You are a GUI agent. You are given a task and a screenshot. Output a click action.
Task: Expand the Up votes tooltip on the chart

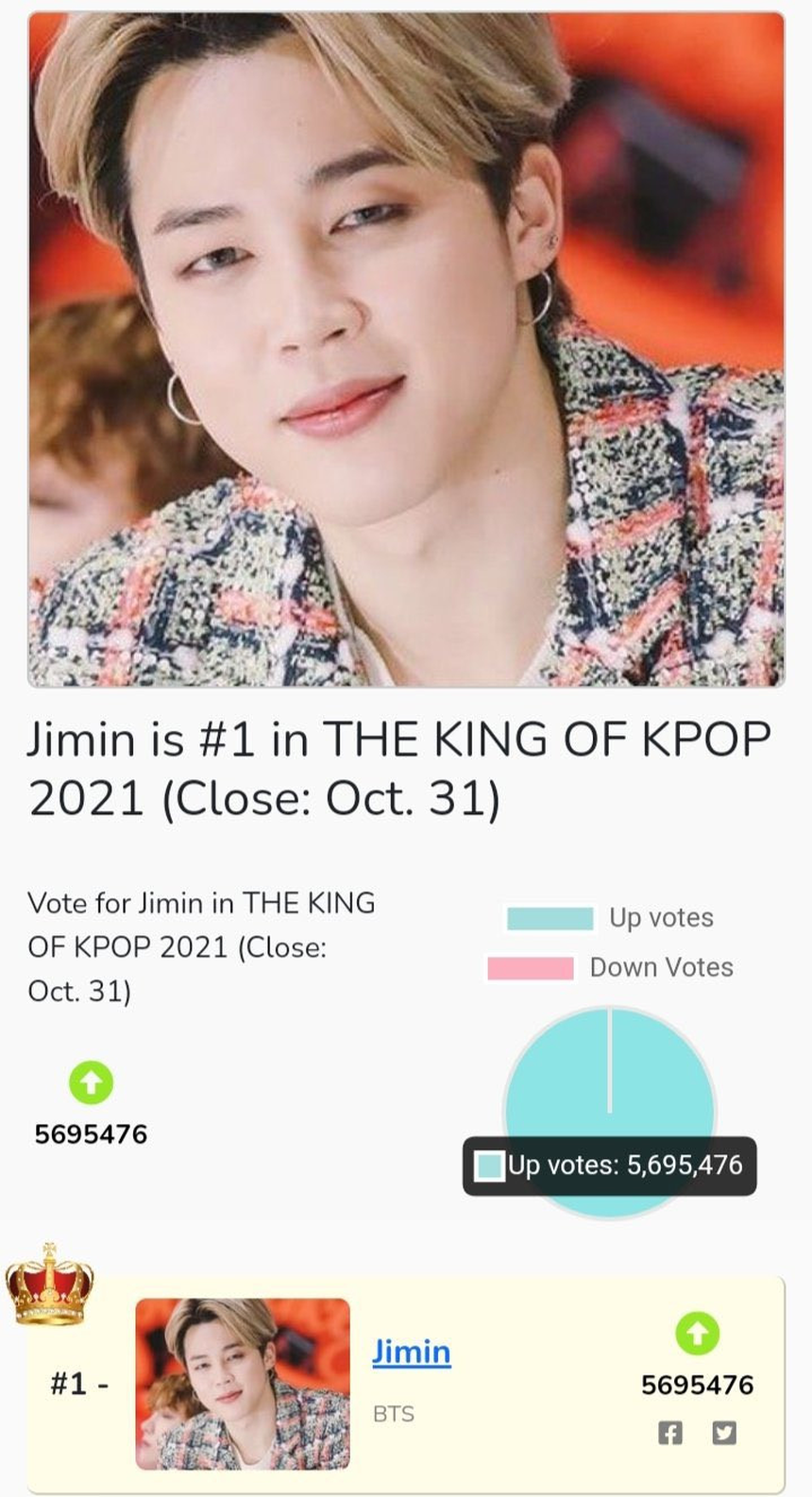[x=609, y=1165]
